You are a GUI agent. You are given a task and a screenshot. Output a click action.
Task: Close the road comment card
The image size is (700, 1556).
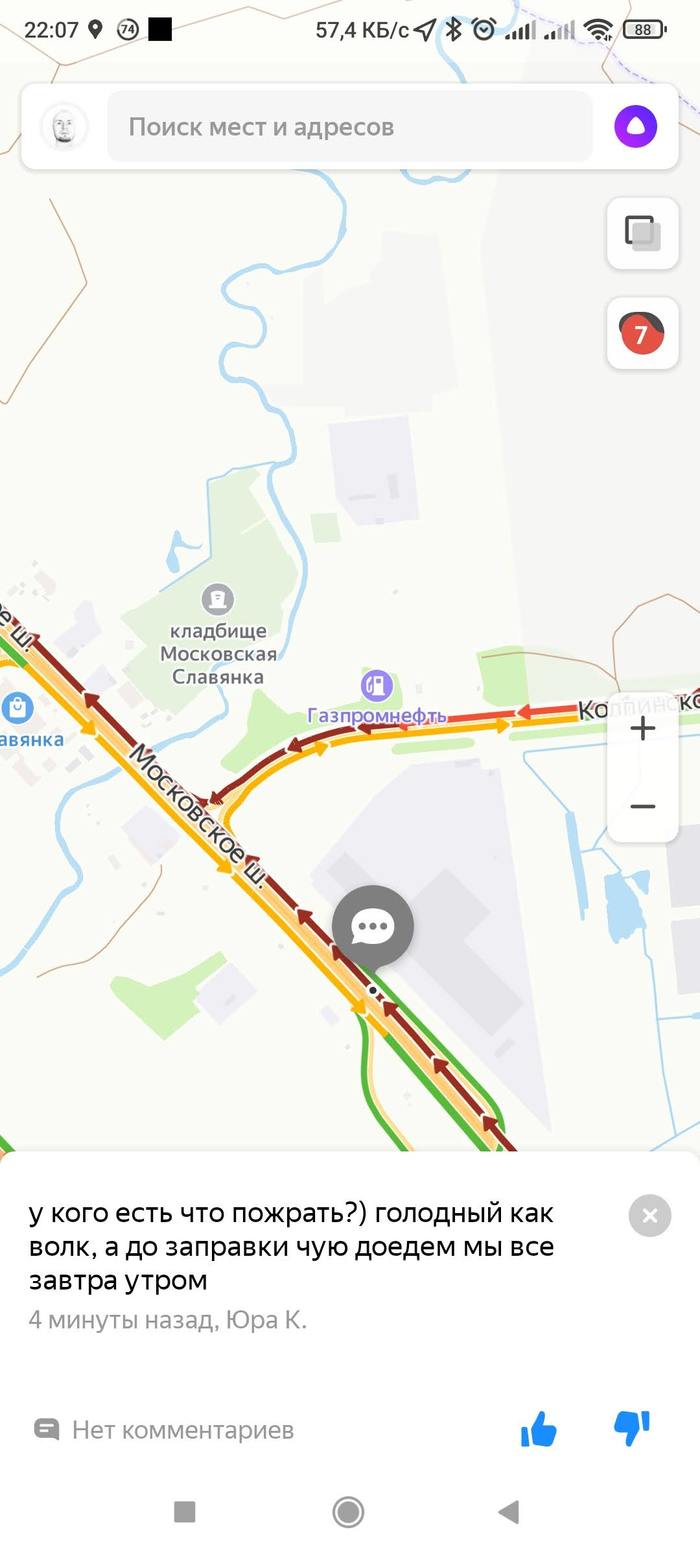[x=649, y=1216]
